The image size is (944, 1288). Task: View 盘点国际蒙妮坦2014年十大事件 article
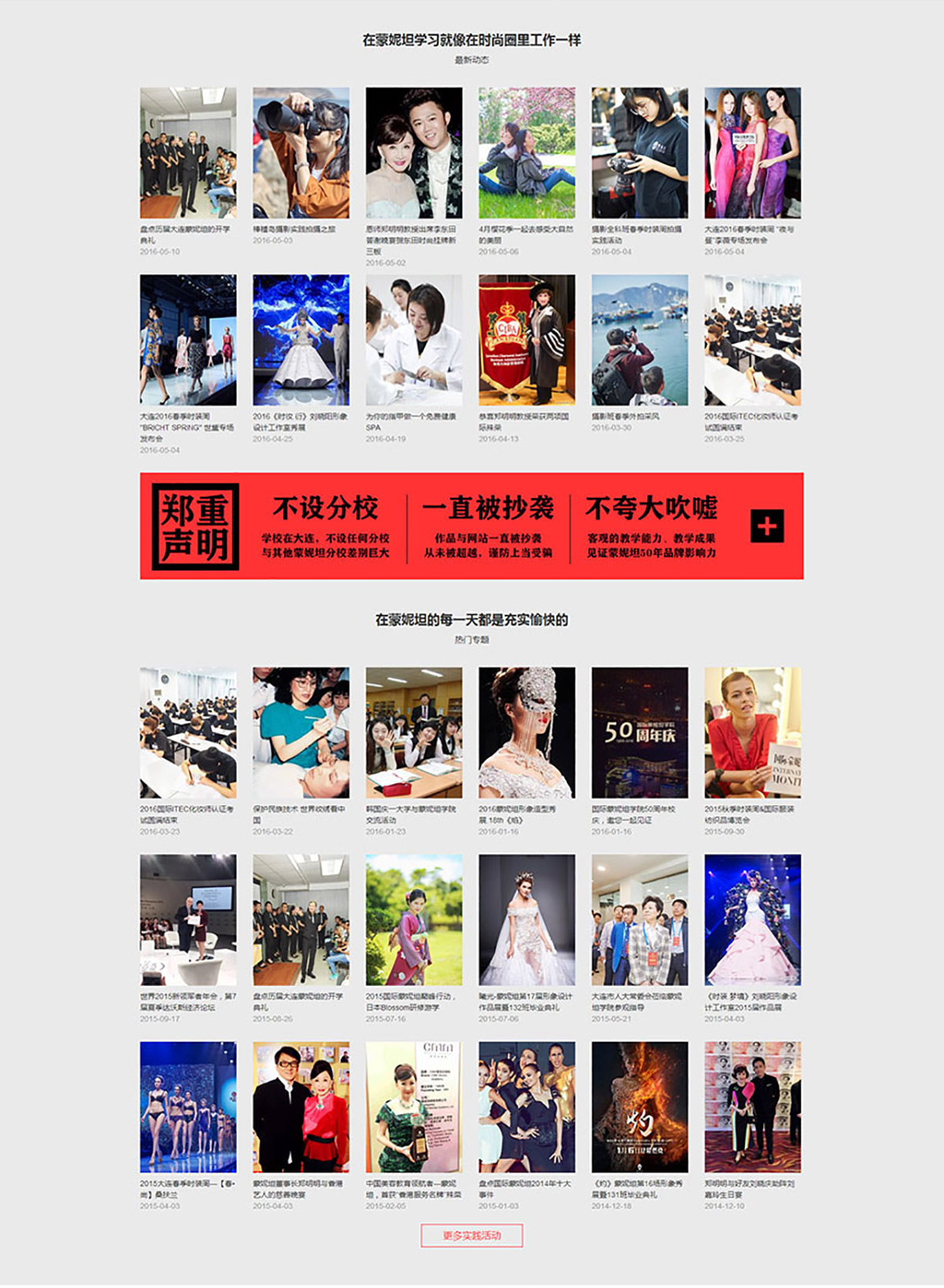526,1107
